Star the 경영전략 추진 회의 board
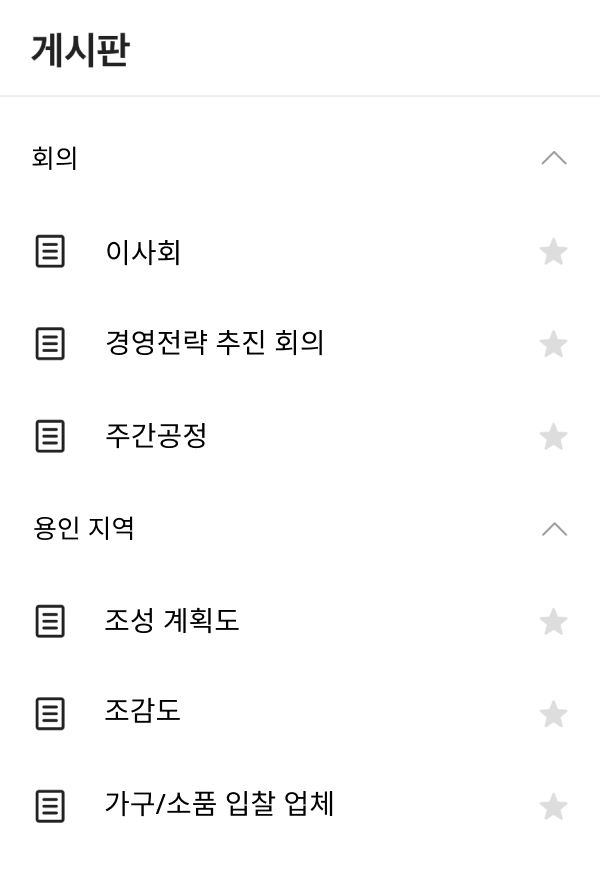 [x=553, y=344]
